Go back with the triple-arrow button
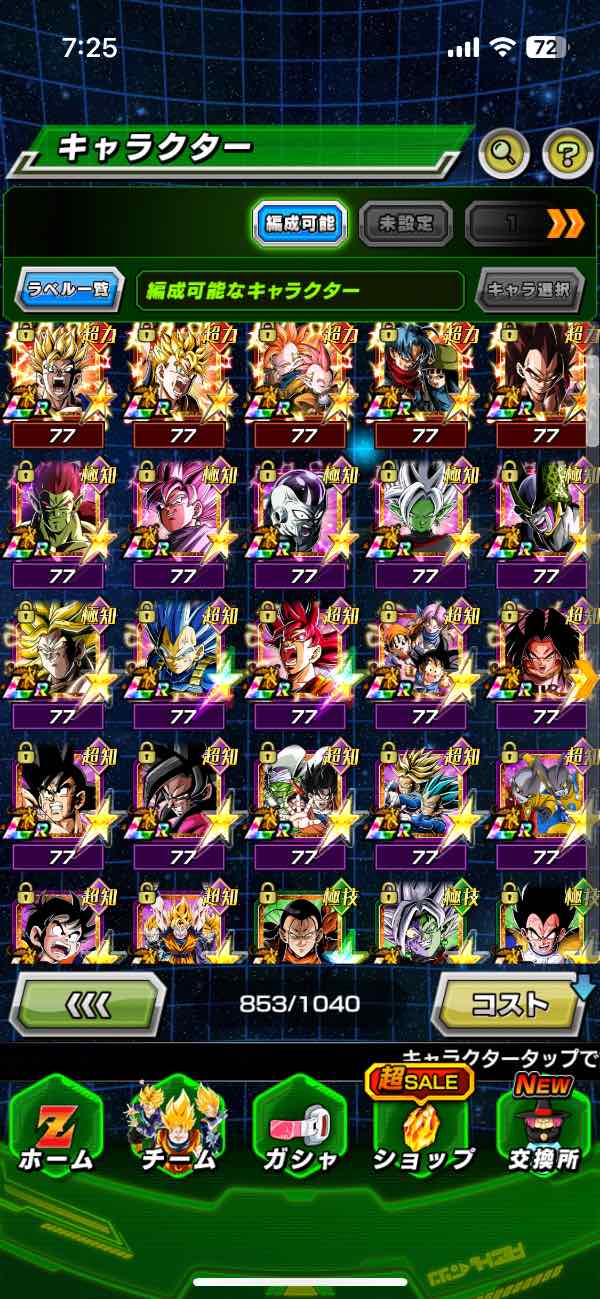600x1299 pixels. pos(88,1004)
